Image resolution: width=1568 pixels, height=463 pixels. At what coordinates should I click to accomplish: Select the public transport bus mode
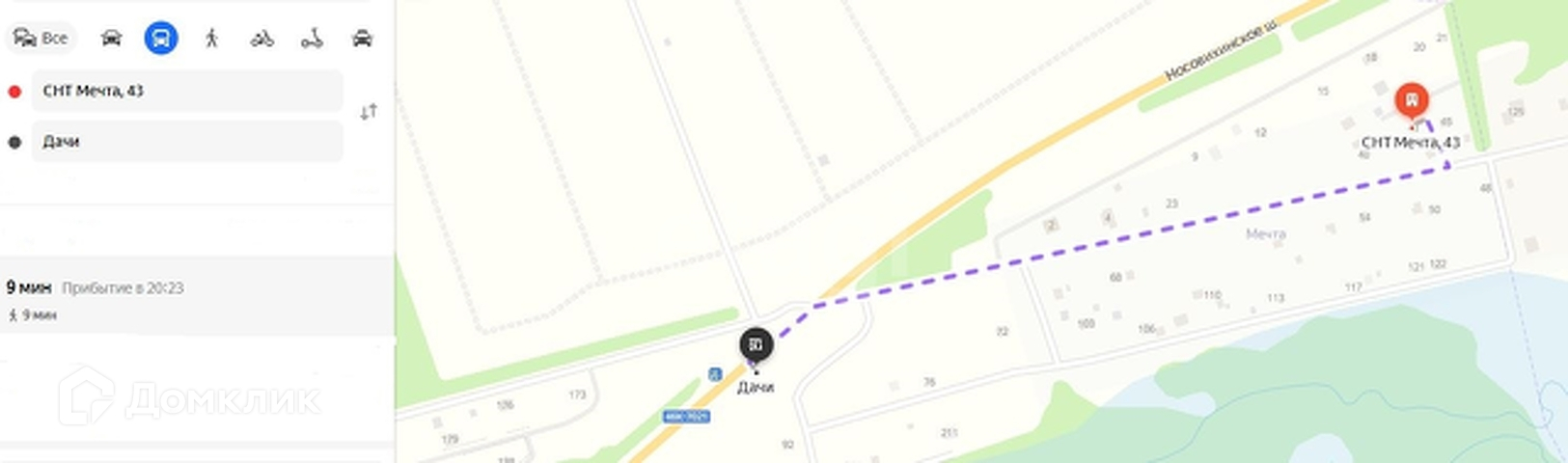point(161,39)
